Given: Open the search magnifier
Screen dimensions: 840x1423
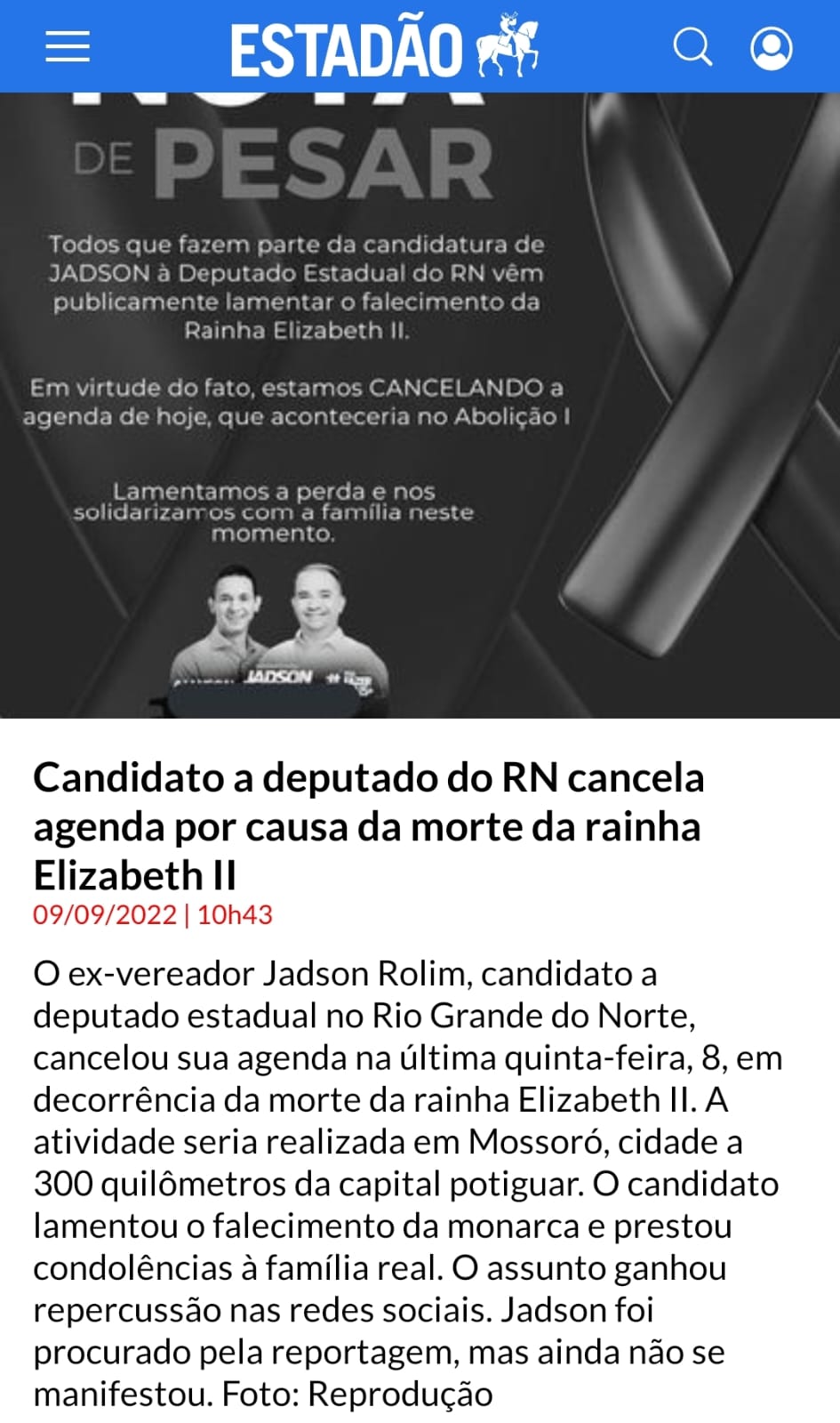Looking at the screenshot, I should tap(692, 47).
